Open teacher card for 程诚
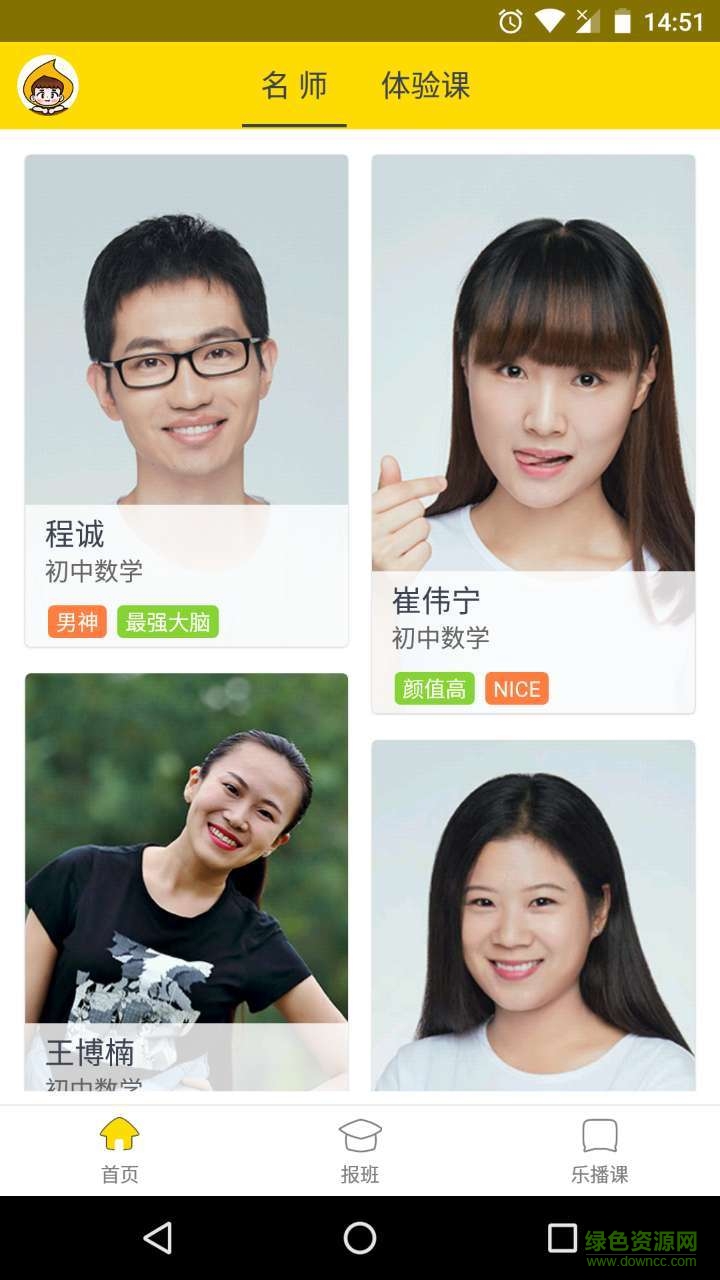 (x=186, y=400)
